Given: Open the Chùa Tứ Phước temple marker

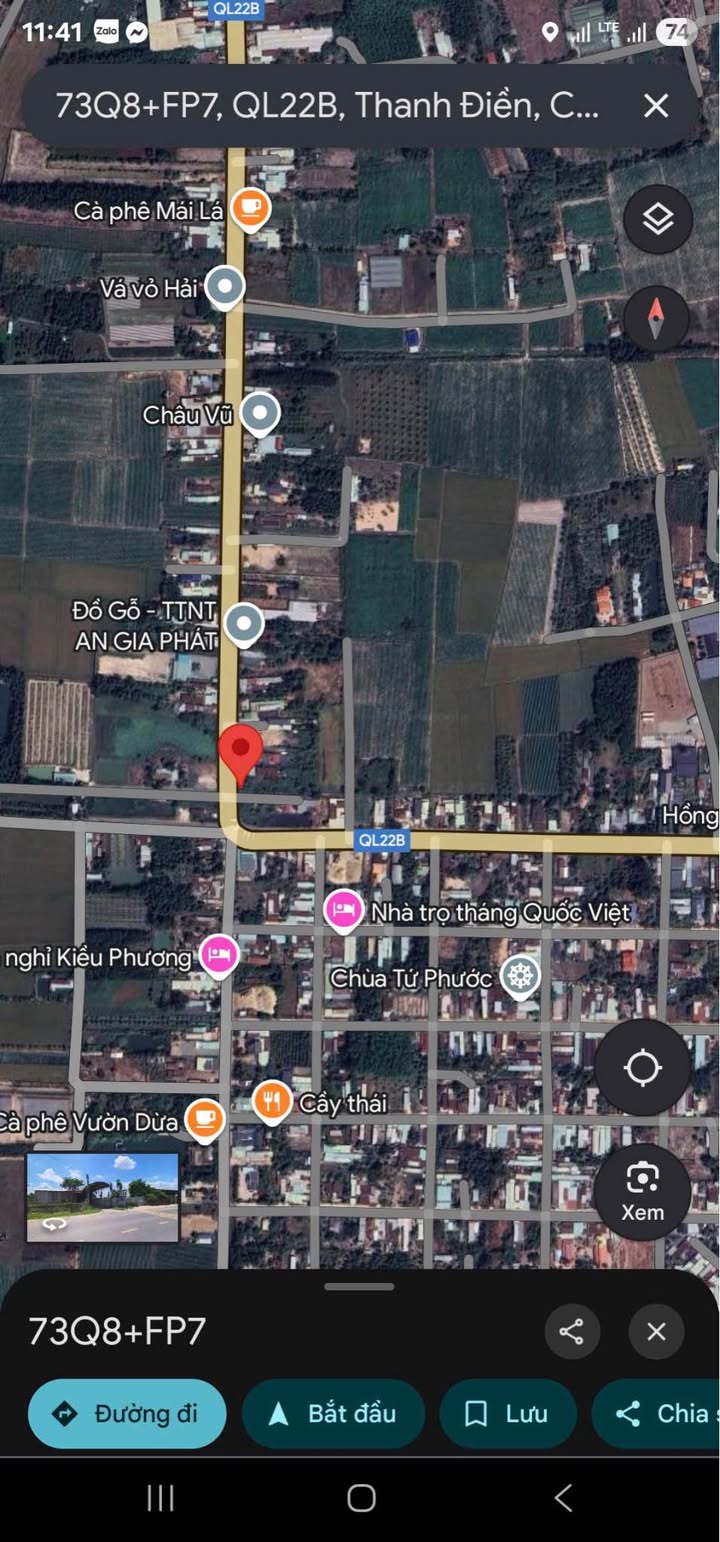Looking at the screenshot, I should coord(520,976).
